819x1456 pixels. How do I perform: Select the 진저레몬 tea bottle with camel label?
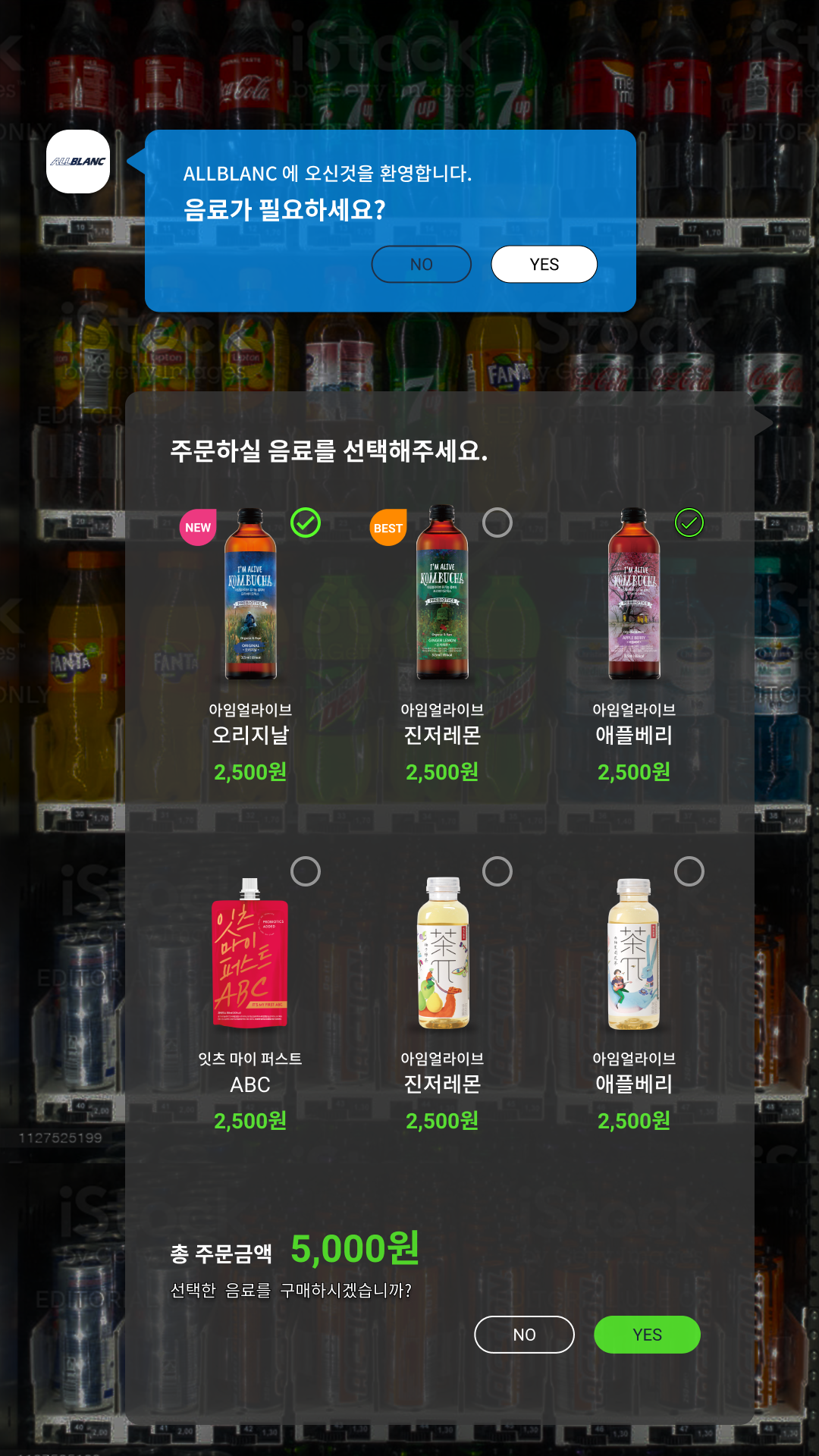coord(497,871)
